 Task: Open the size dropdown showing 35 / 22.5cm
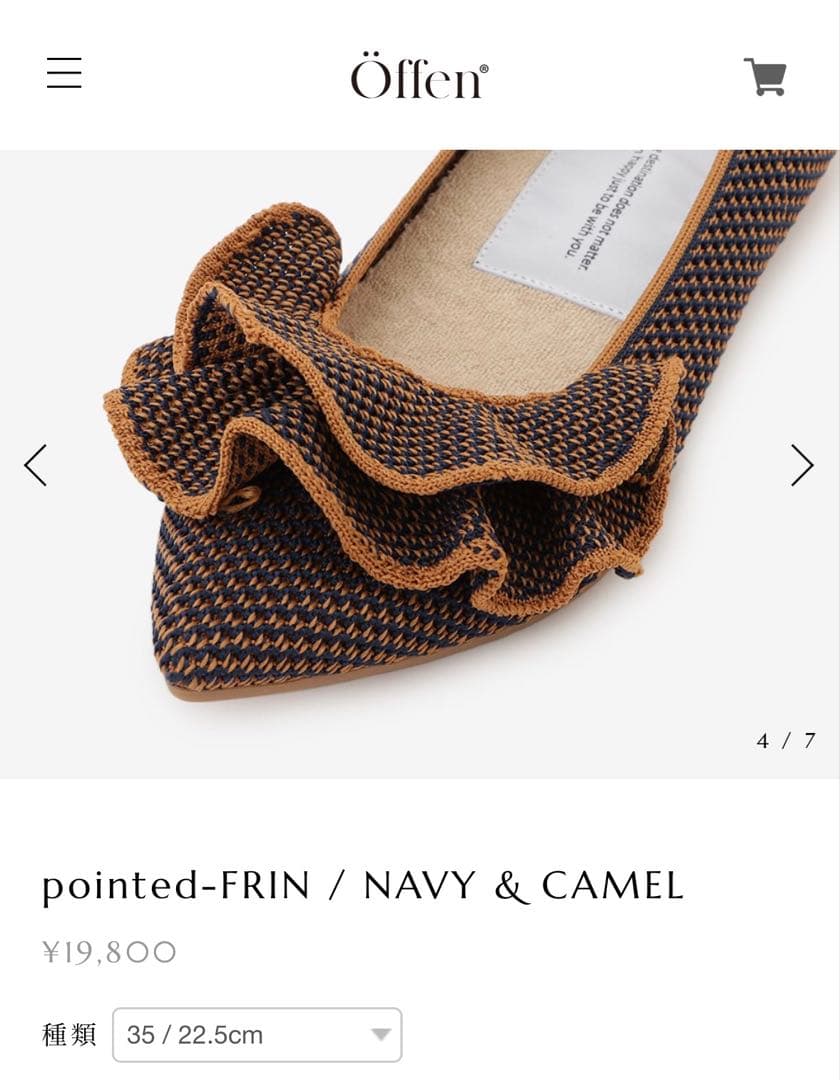tap(255, 1037)
